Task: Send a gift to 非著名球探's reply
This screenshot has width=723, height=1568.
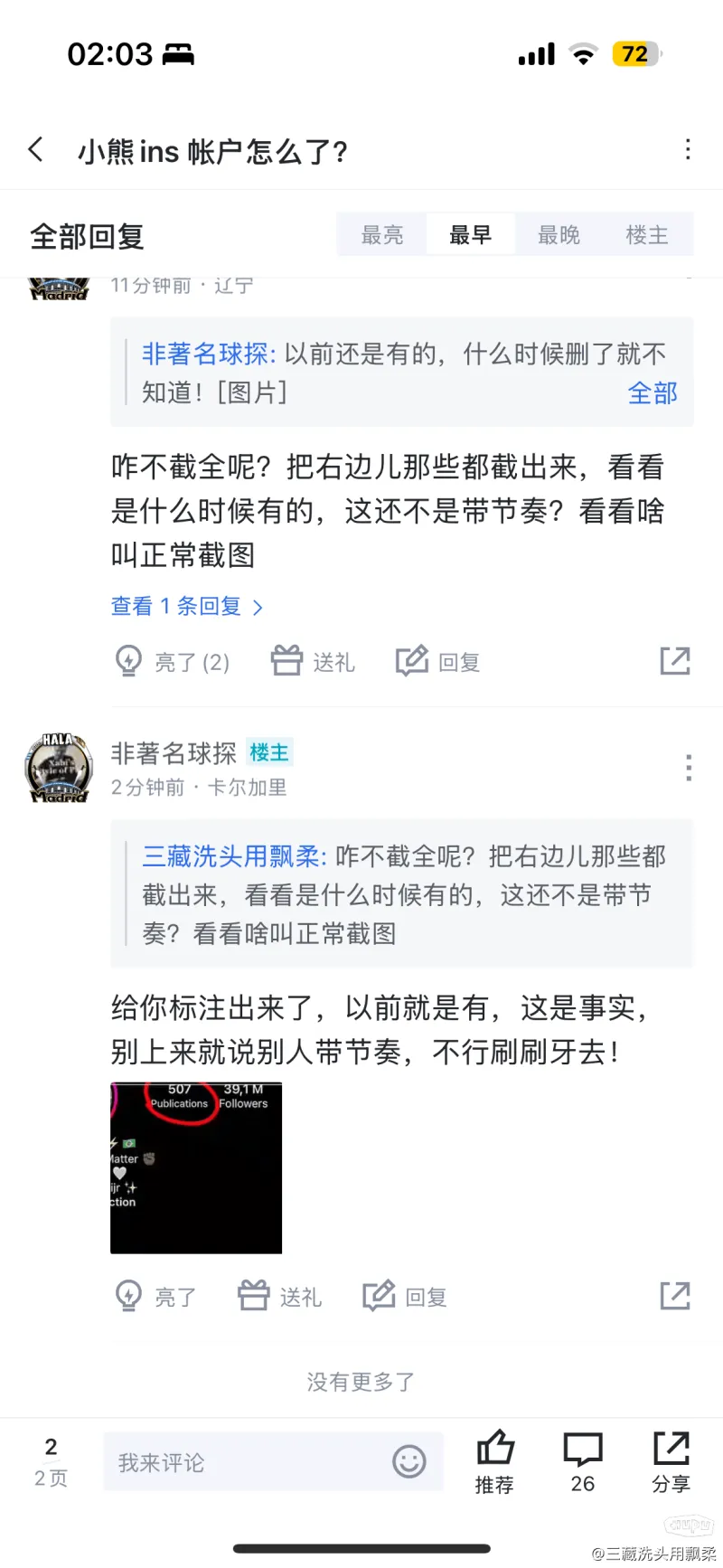Action: click(280, 1297)
